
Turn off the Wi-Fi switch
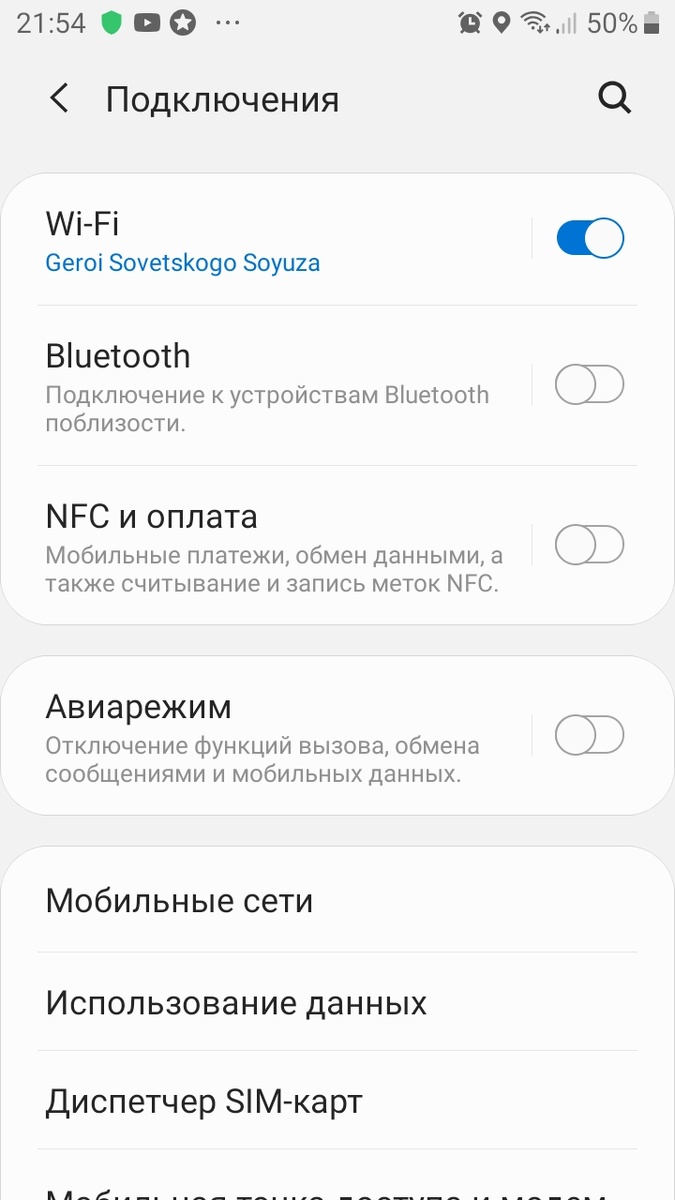pos(590,239)
